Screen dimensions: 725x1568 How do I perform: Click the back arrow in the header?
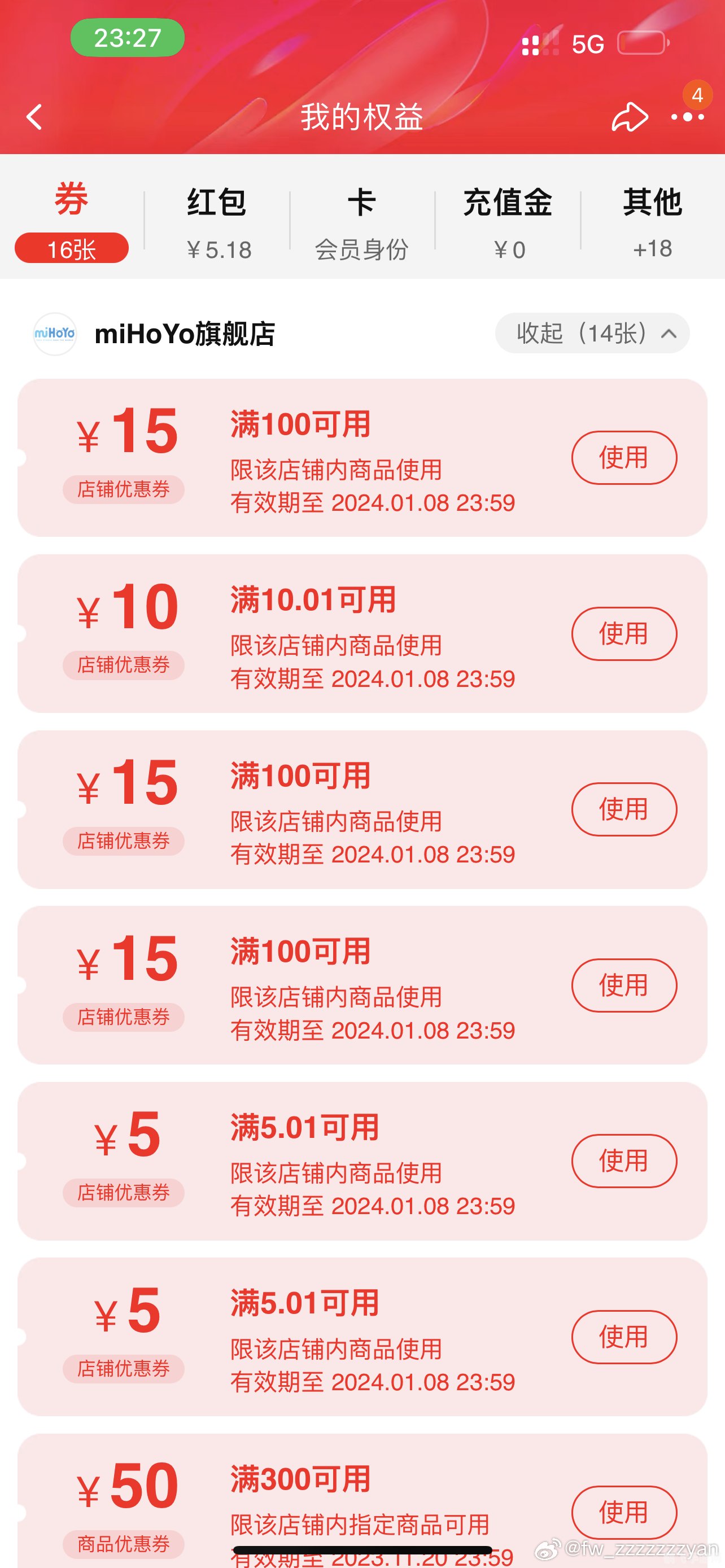[34, 117]
